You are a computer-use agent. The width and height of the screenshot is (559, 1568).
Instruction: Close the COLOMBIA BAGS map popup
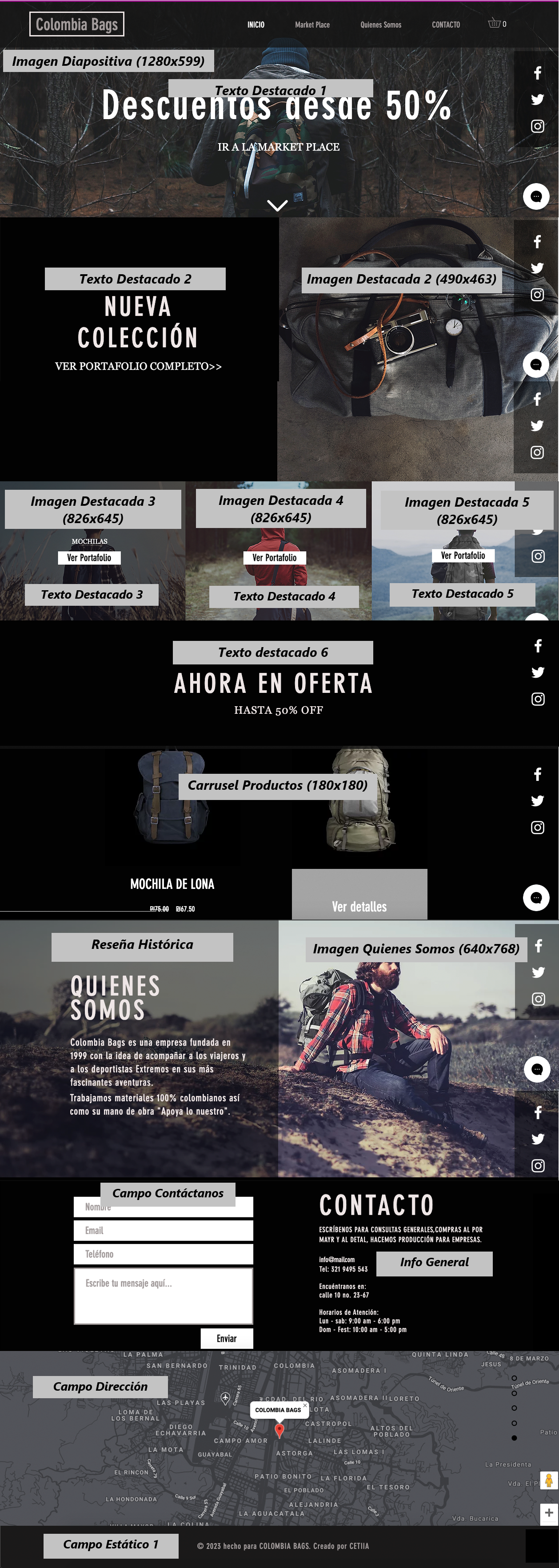click(x=305, y=1405)
